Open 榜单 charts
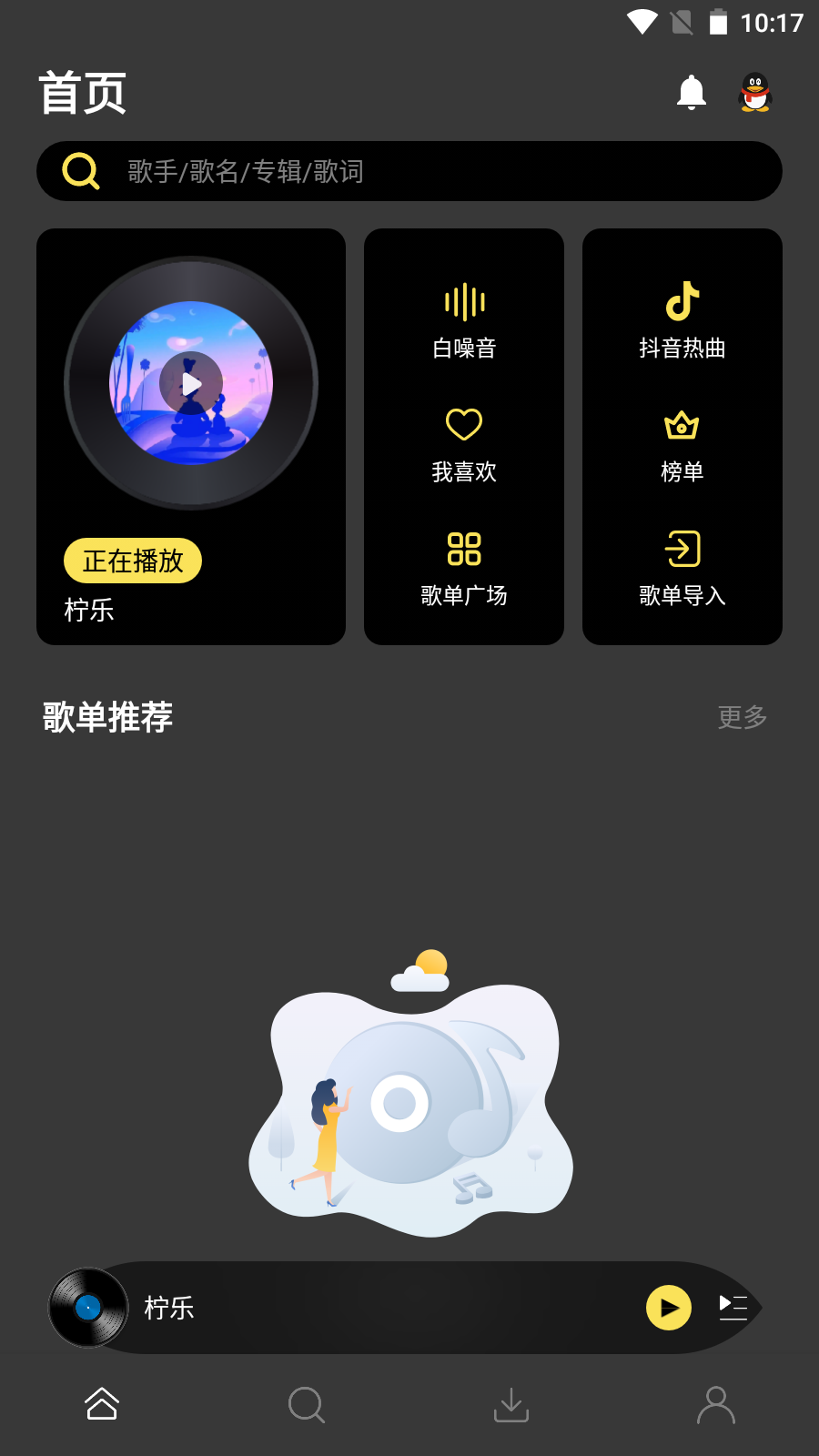The image size is (819, 1456). click(x=682, y=445)
